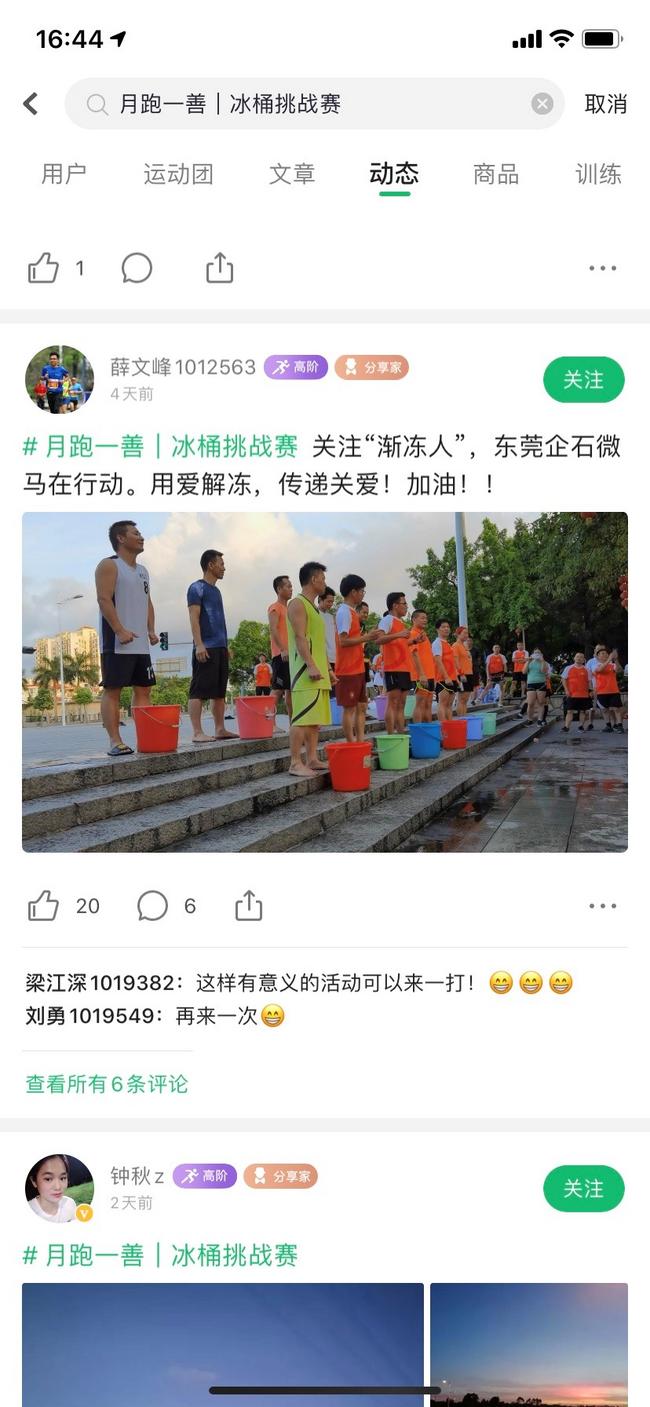
Task: Open 薛文峰1012563's profile avatar
Action: pos(59,380)
